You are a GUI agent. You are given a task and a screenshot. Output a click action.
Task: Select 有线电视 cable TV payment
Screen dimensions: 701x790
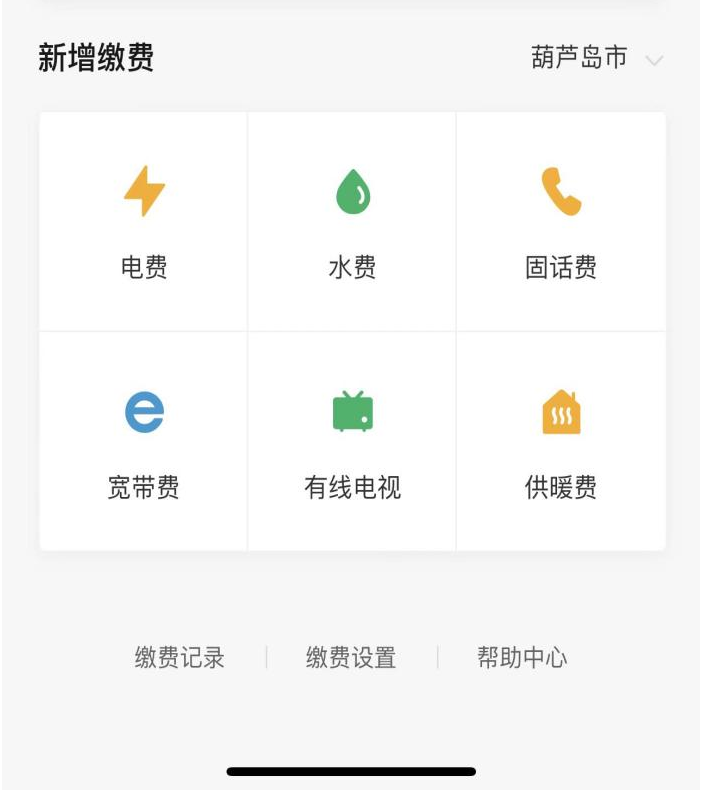point(352,441)
